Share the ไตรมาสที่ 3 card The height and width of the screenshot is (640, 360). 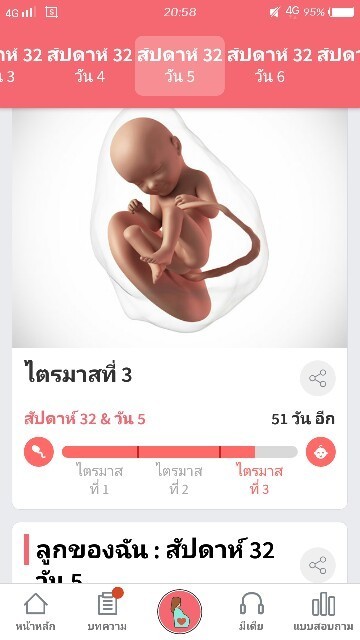tap(318, 378)
